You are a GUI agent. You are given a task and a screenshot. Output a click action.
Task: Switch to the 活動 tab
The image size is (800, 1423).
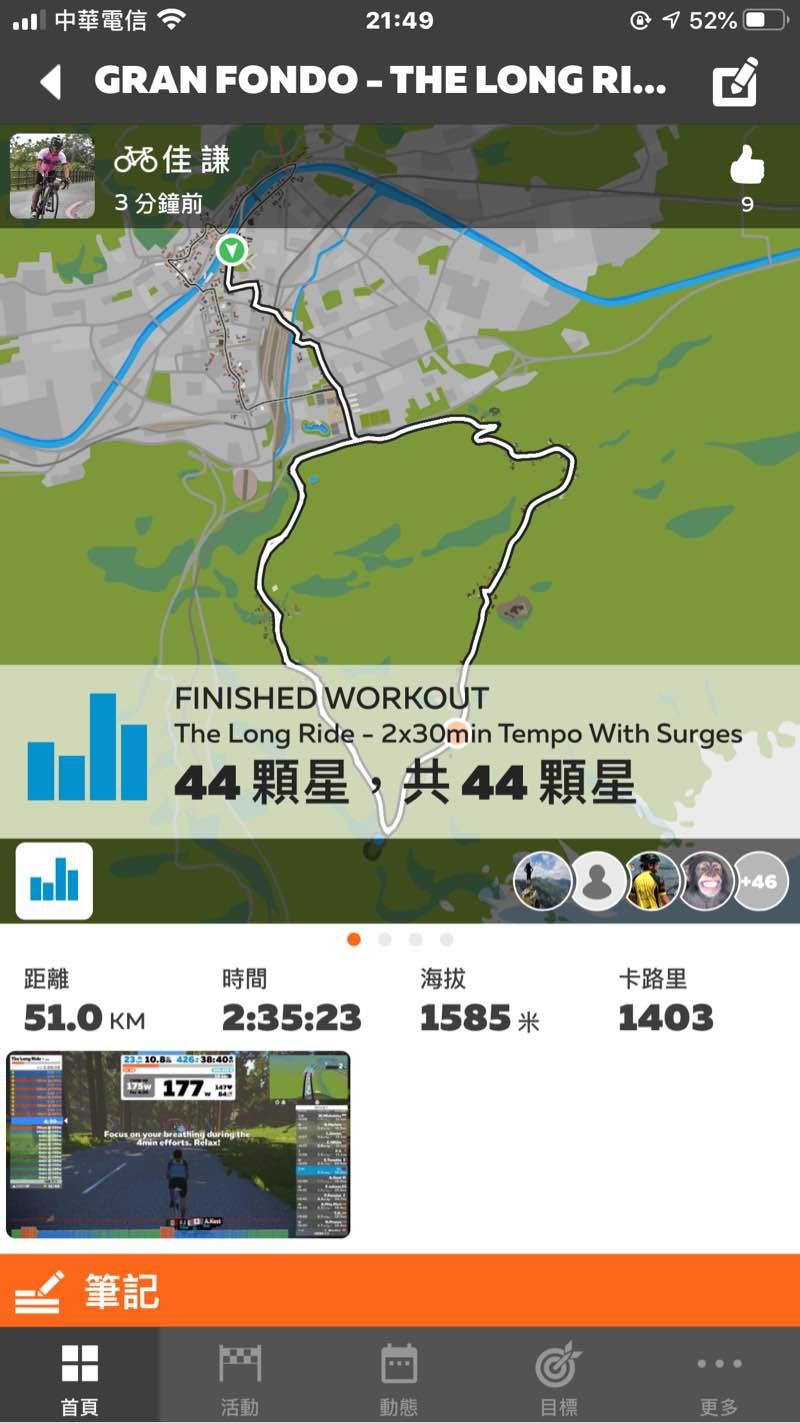(239, 1377)
